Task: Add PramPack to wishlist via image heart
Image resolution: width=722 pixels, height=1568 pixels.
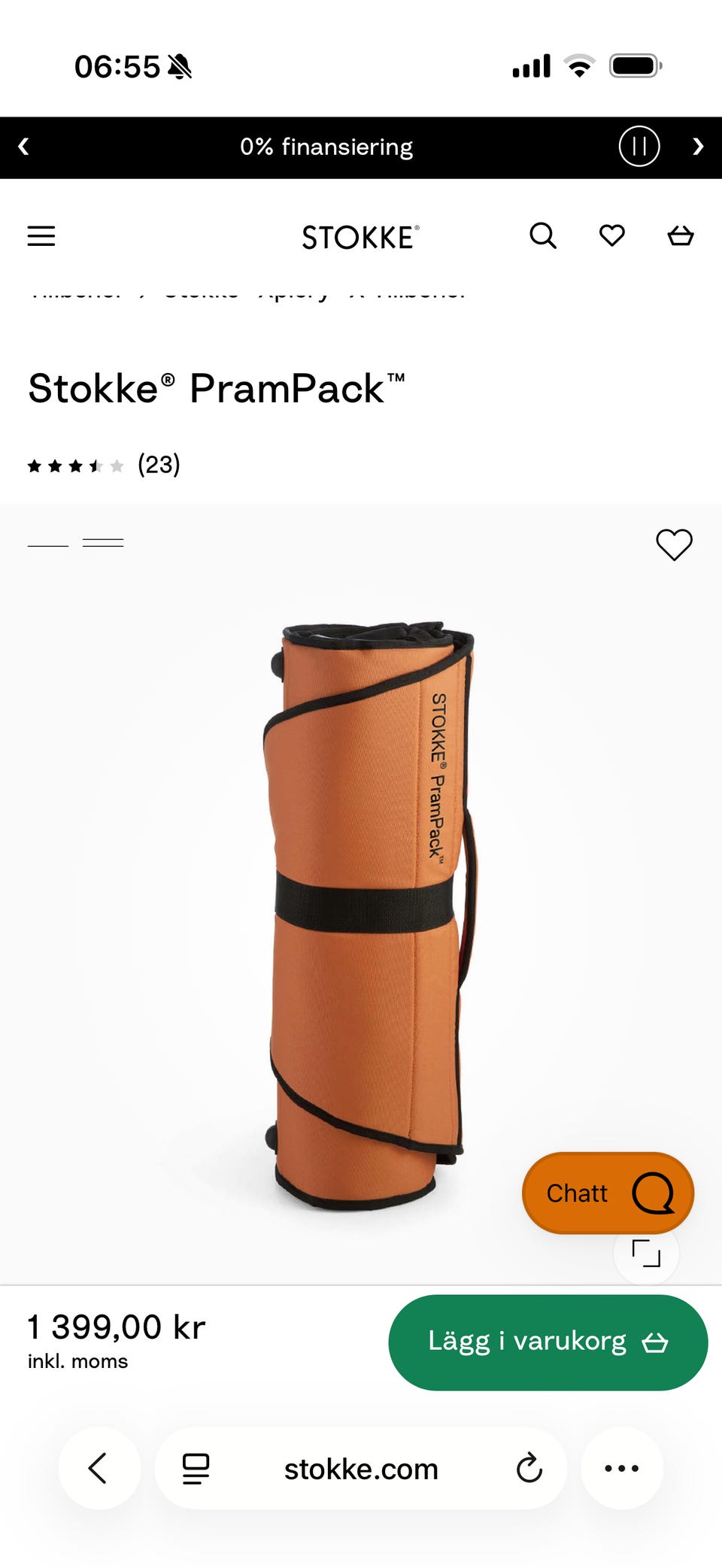Action: (x=674, y=544)
